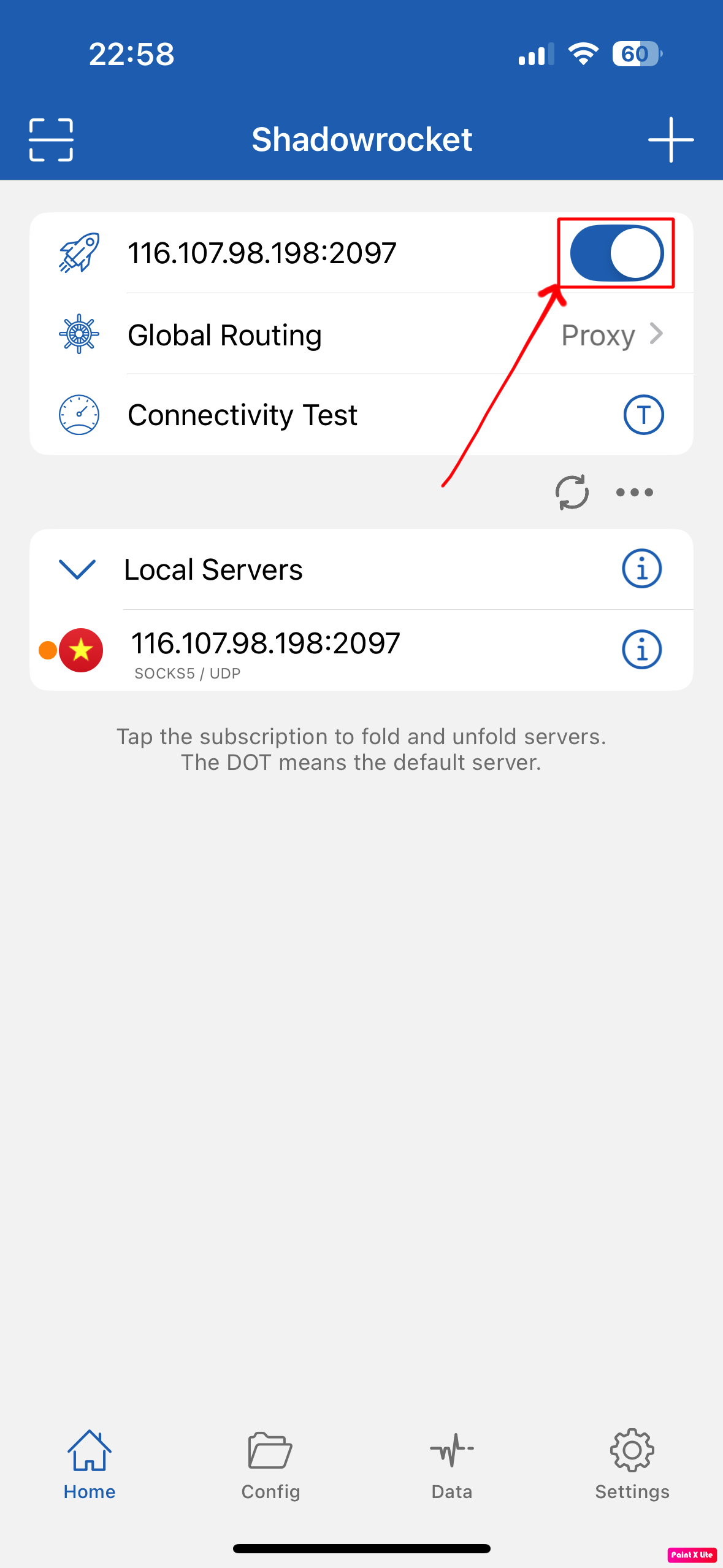723x1568 pixels.
Task: Turn off the proxy connection switch
Action: click(x=616, y=253)
